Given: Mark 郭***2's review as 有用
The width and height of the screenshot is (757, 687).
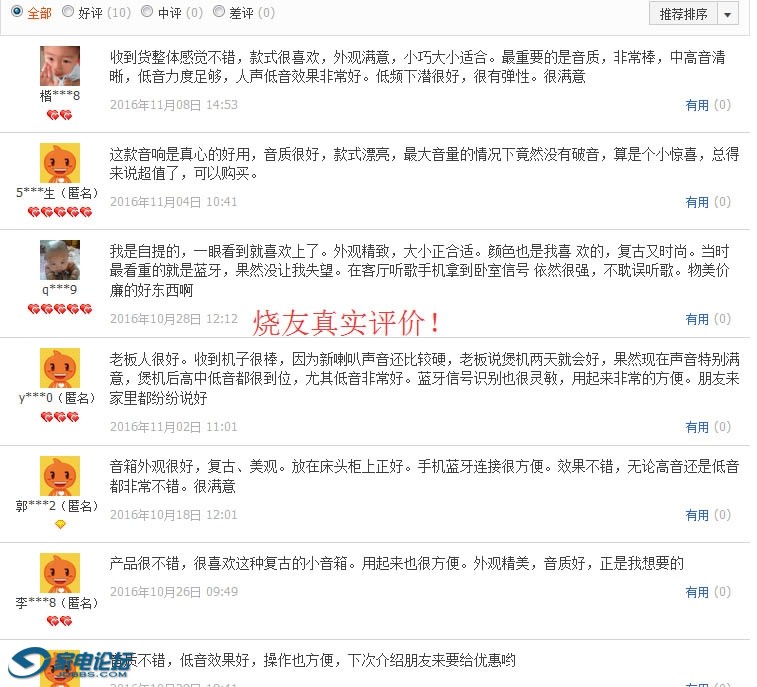Looking at the screenshot, I should click(697, 515).
